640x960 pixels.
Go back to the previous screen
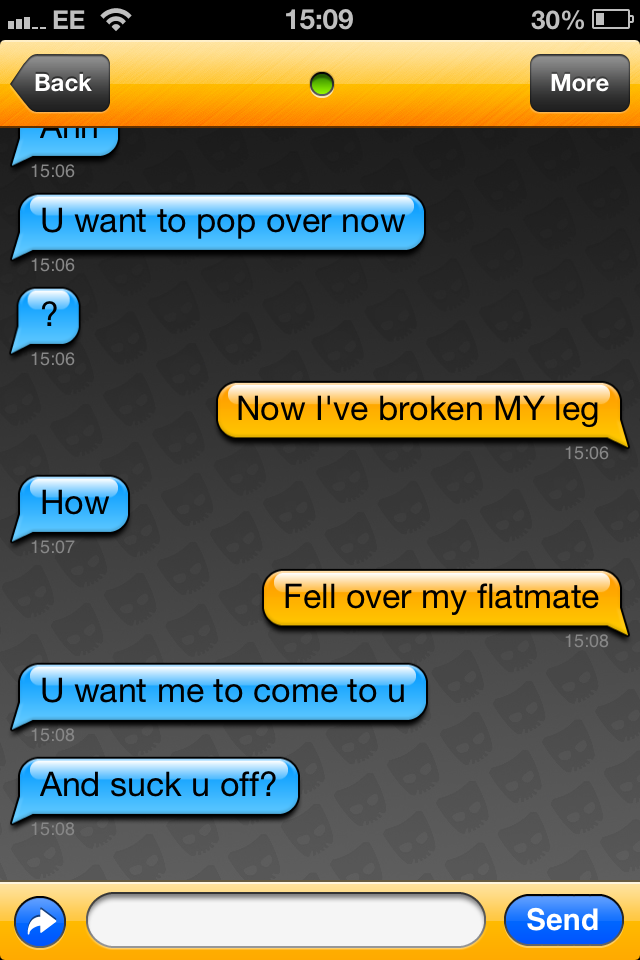click(x=61, y=83)
